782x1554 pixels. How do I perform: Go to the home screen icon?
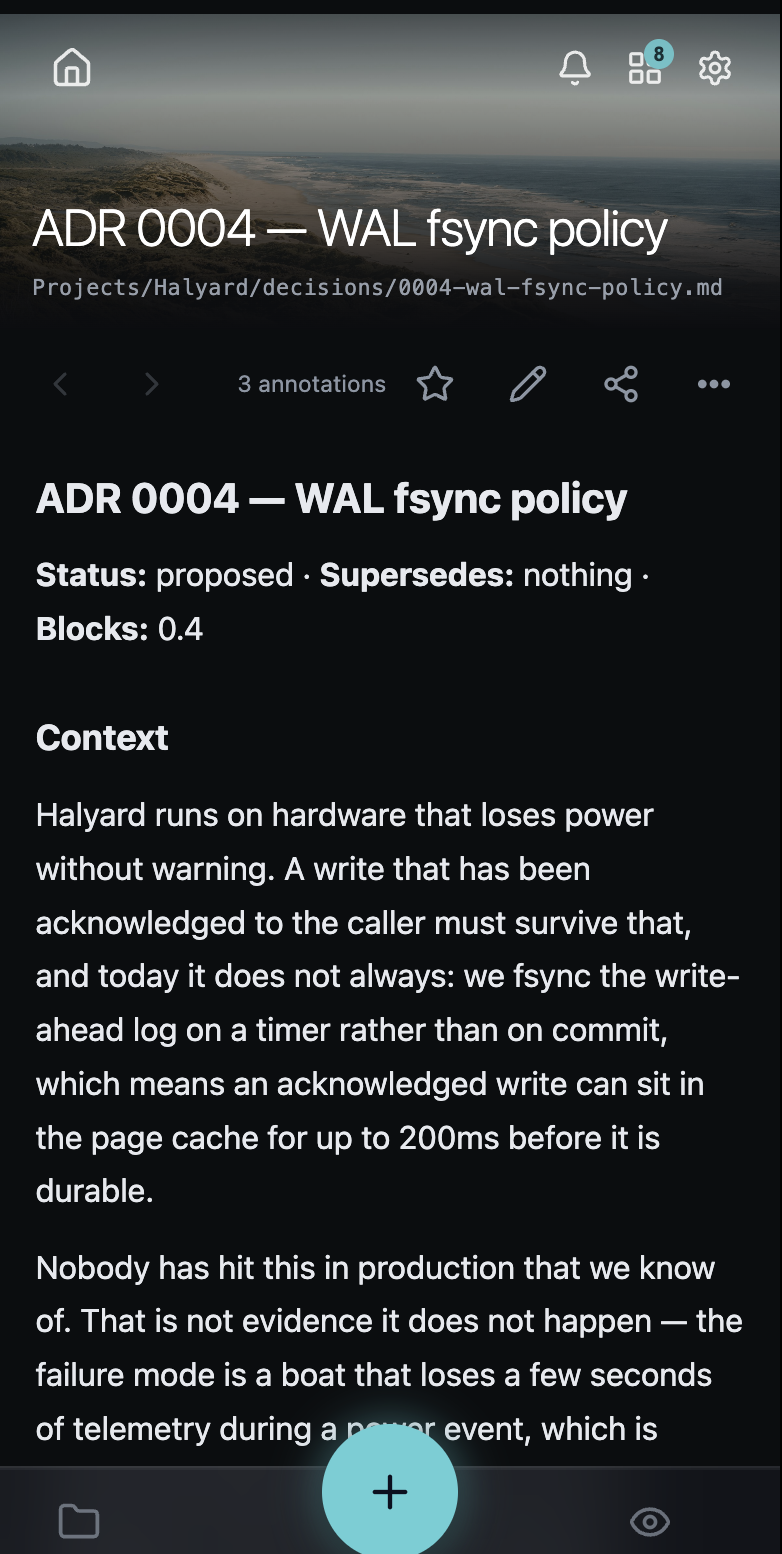(72, 68)
